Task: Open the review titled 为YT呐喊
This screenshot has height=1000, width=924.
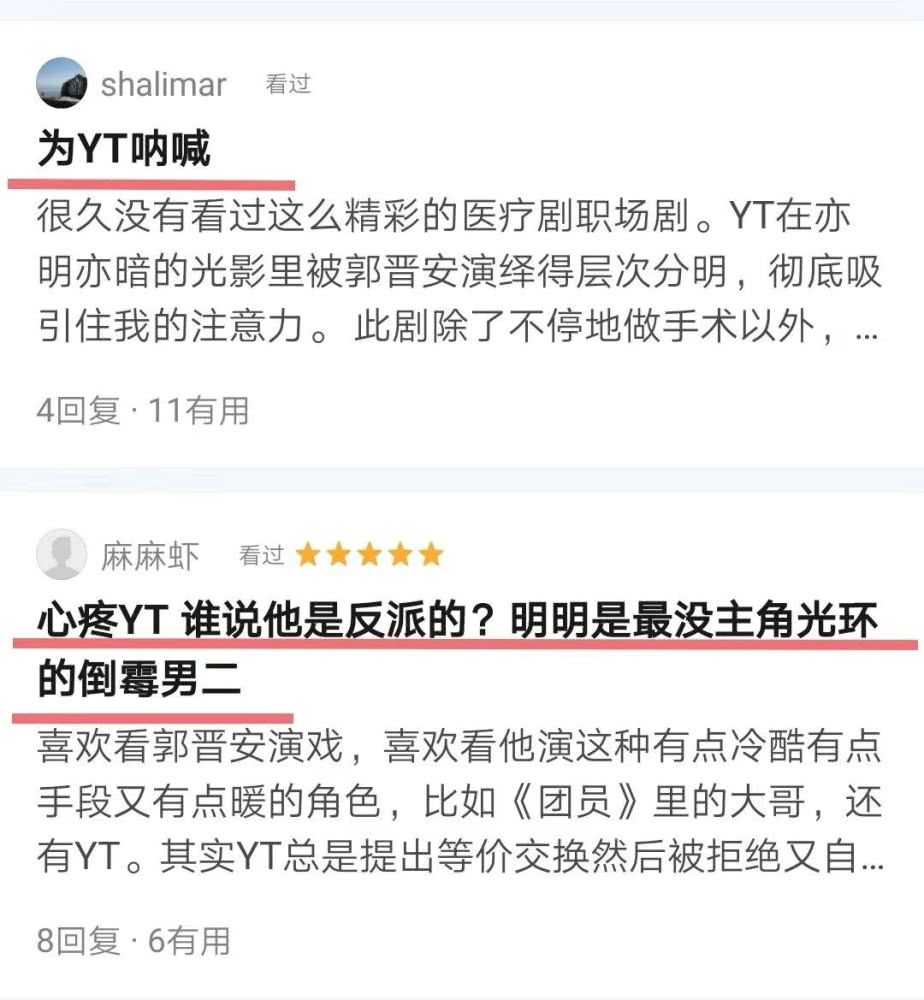Action: [x=124, y=150]
